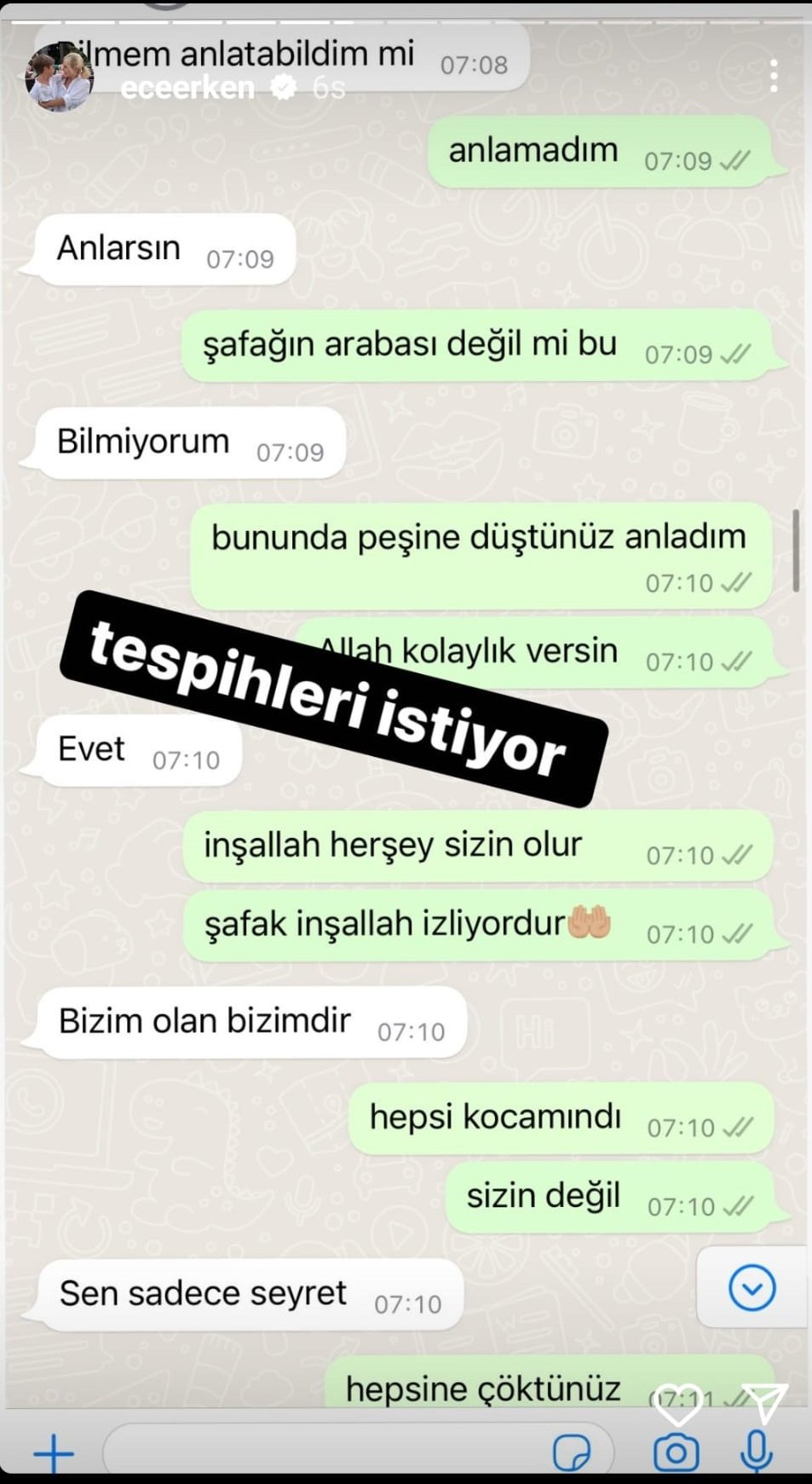Open the story's three-dot options menu
812x1484 pixels.
[773, 77]
